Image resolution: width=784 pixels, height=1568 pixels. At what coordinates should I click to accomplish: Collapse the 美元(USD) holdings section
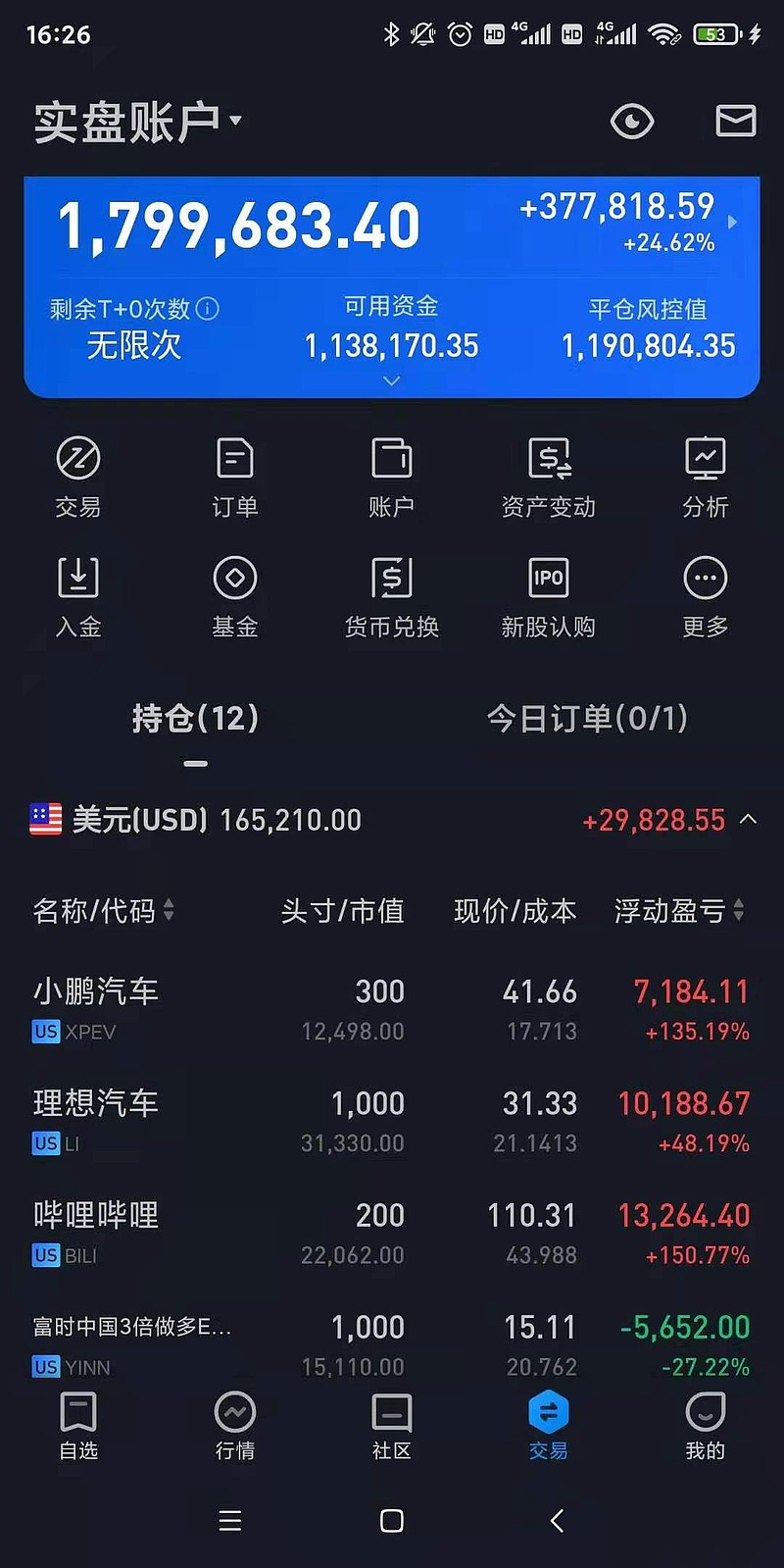tap(749, 819)
